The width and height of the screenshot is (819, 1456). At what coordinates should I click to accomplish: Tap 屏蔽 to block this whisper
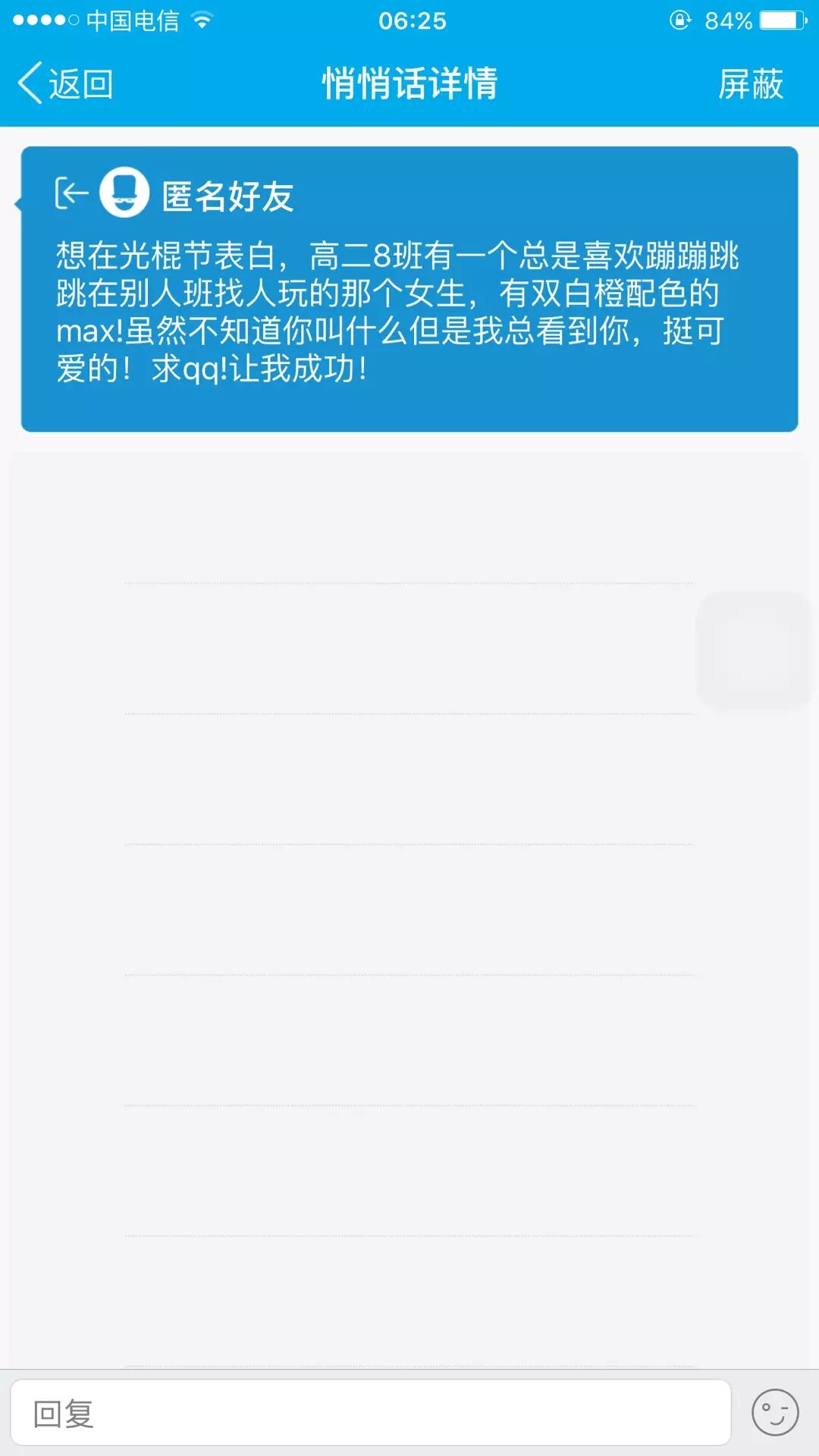point(750,83)
